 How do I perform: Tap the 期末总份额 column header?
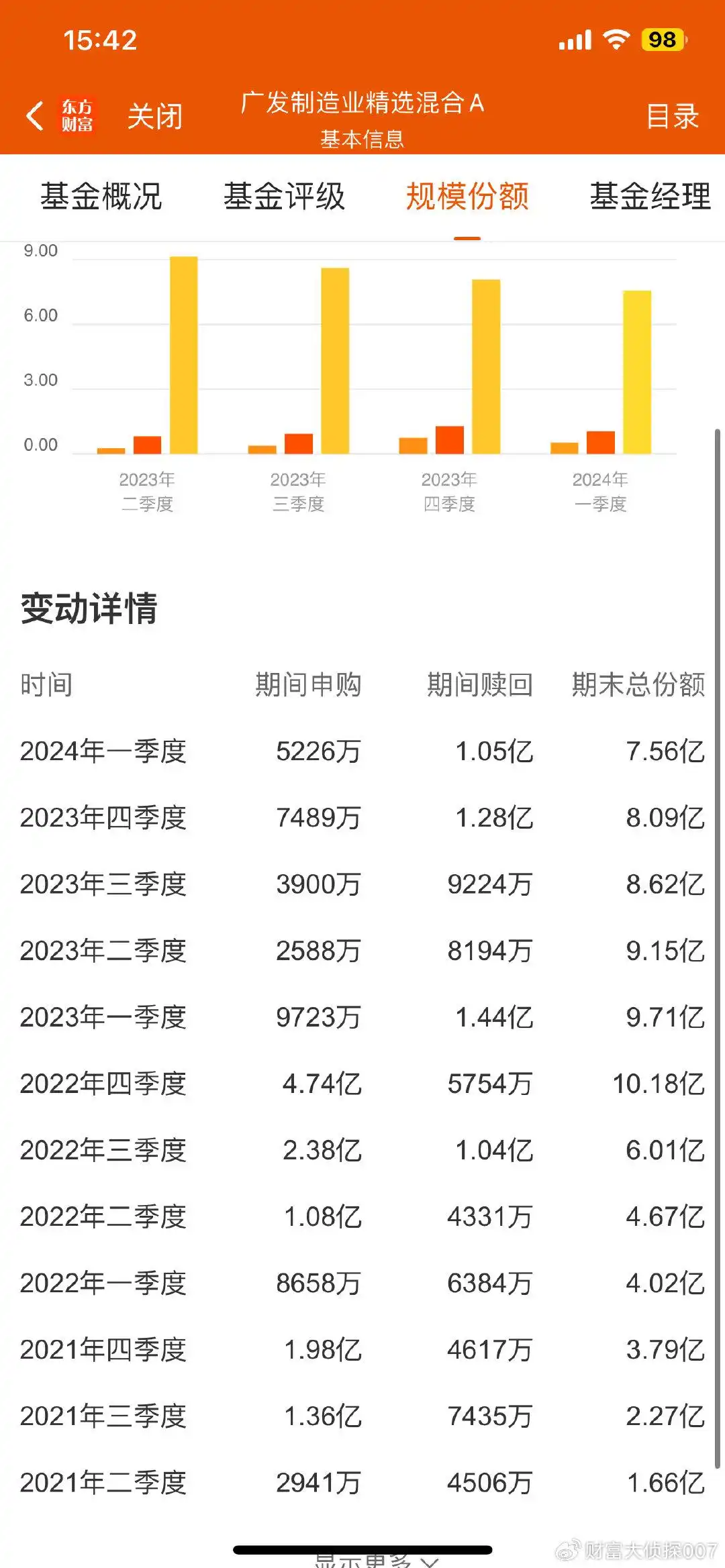[x=639, y=684]
